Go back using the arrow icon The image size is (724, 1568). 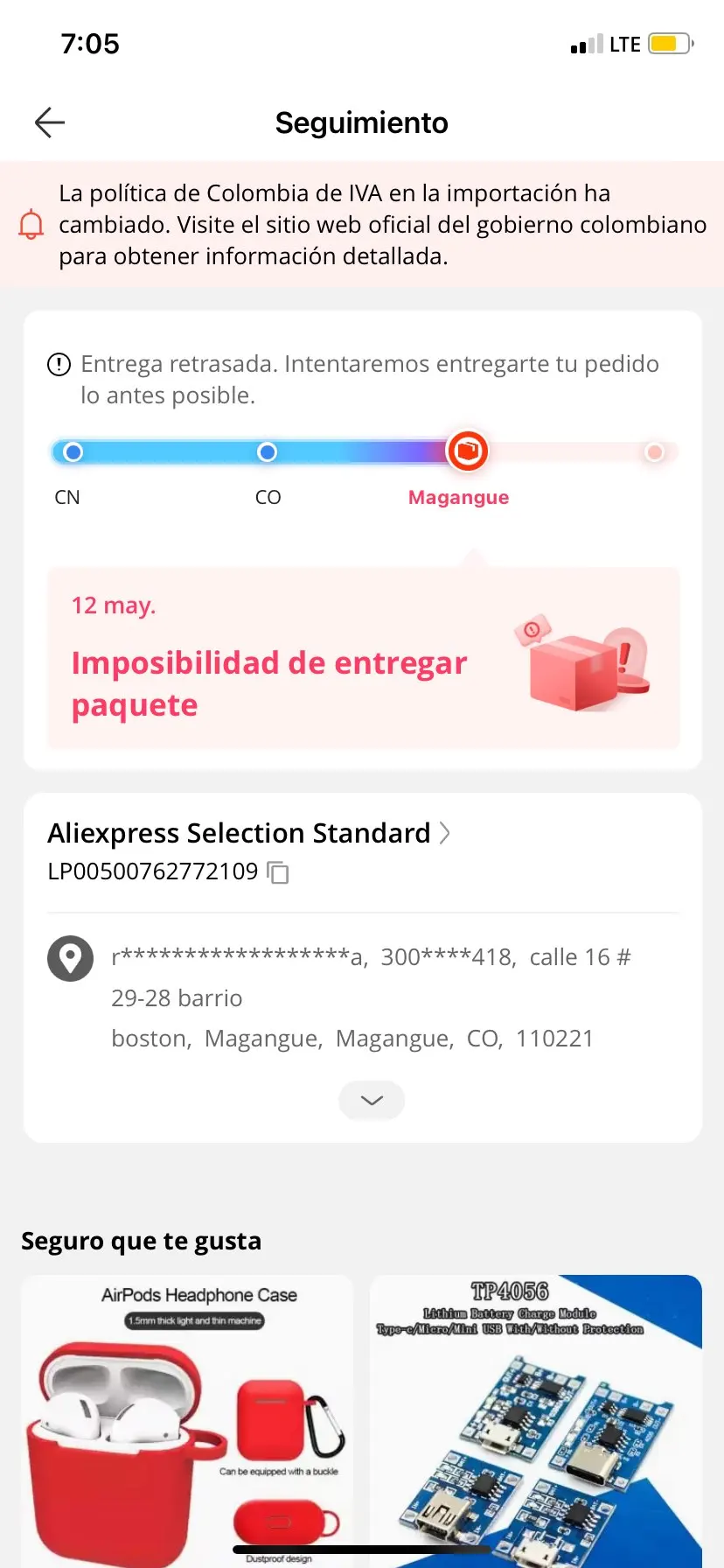point(50,122)
